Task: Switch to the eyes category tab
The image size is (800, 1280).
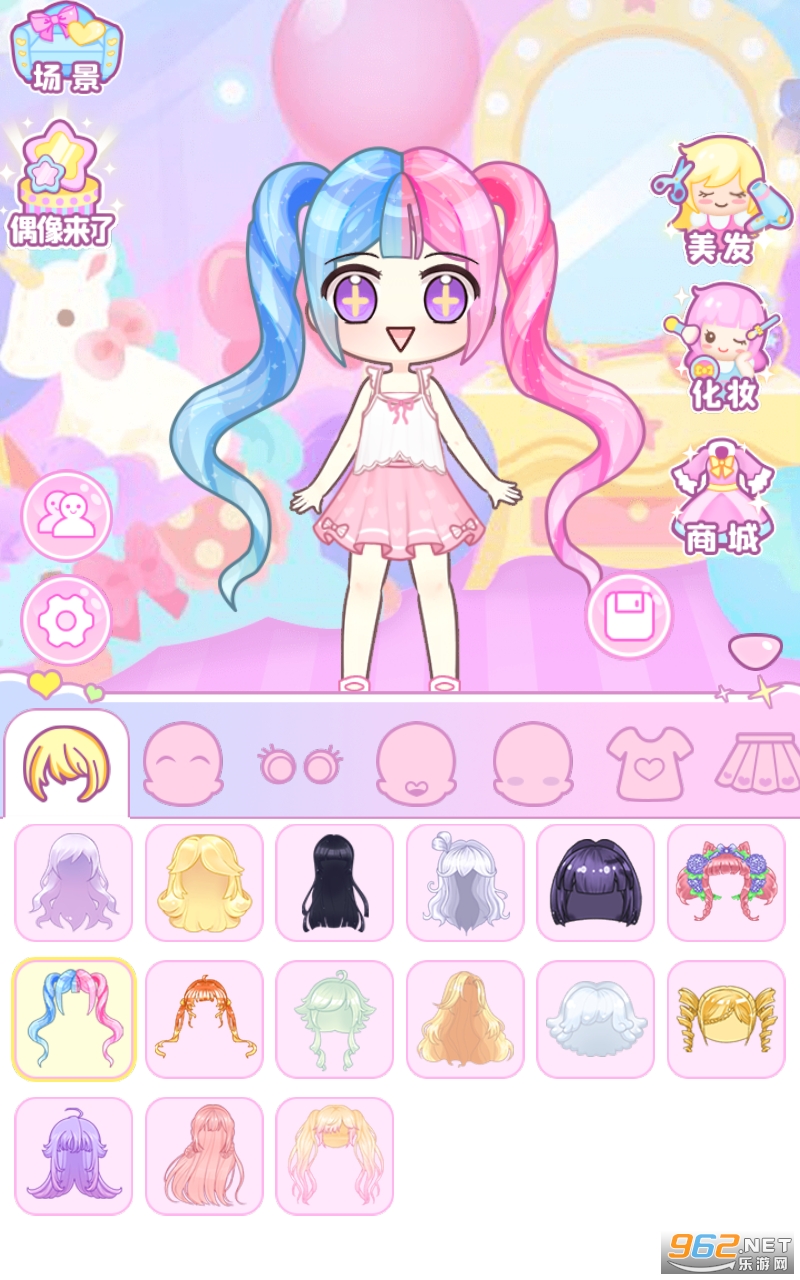Action: pyautogui.click(x=300, y=766)
